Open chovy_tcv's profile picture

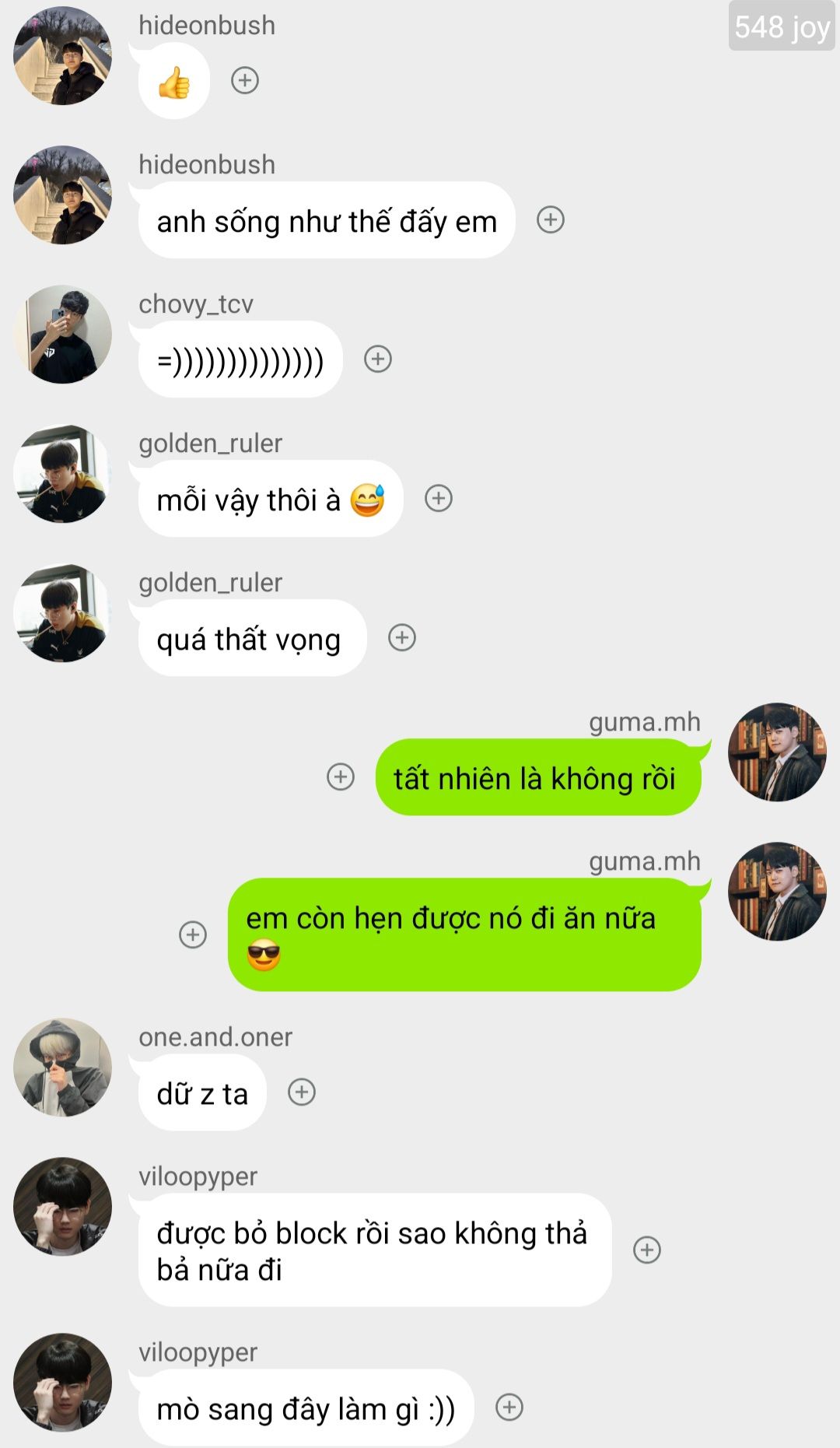tap(62, 334)
